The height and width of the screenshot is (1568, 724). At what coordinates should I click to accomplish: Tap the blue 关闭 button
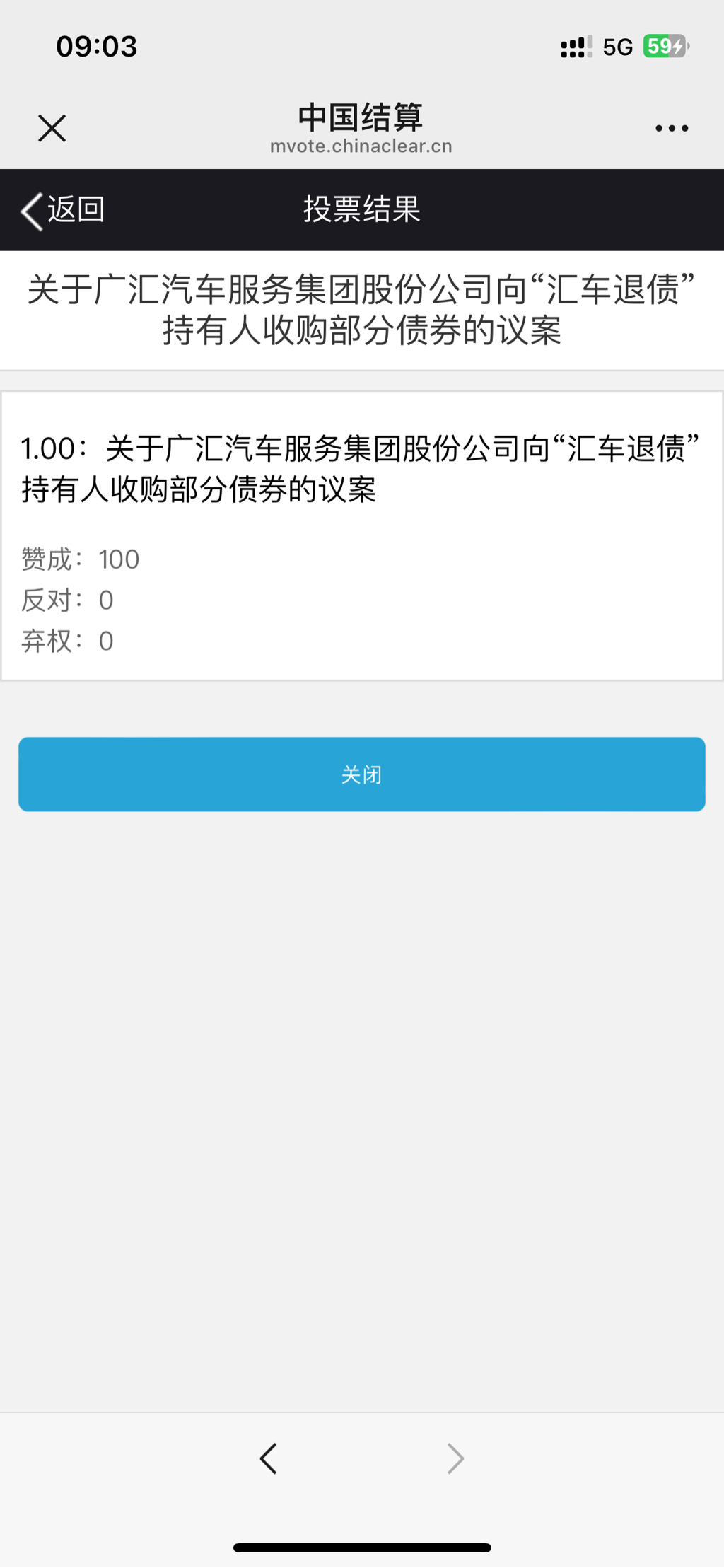pyautogui.click(x=361, y=774)
